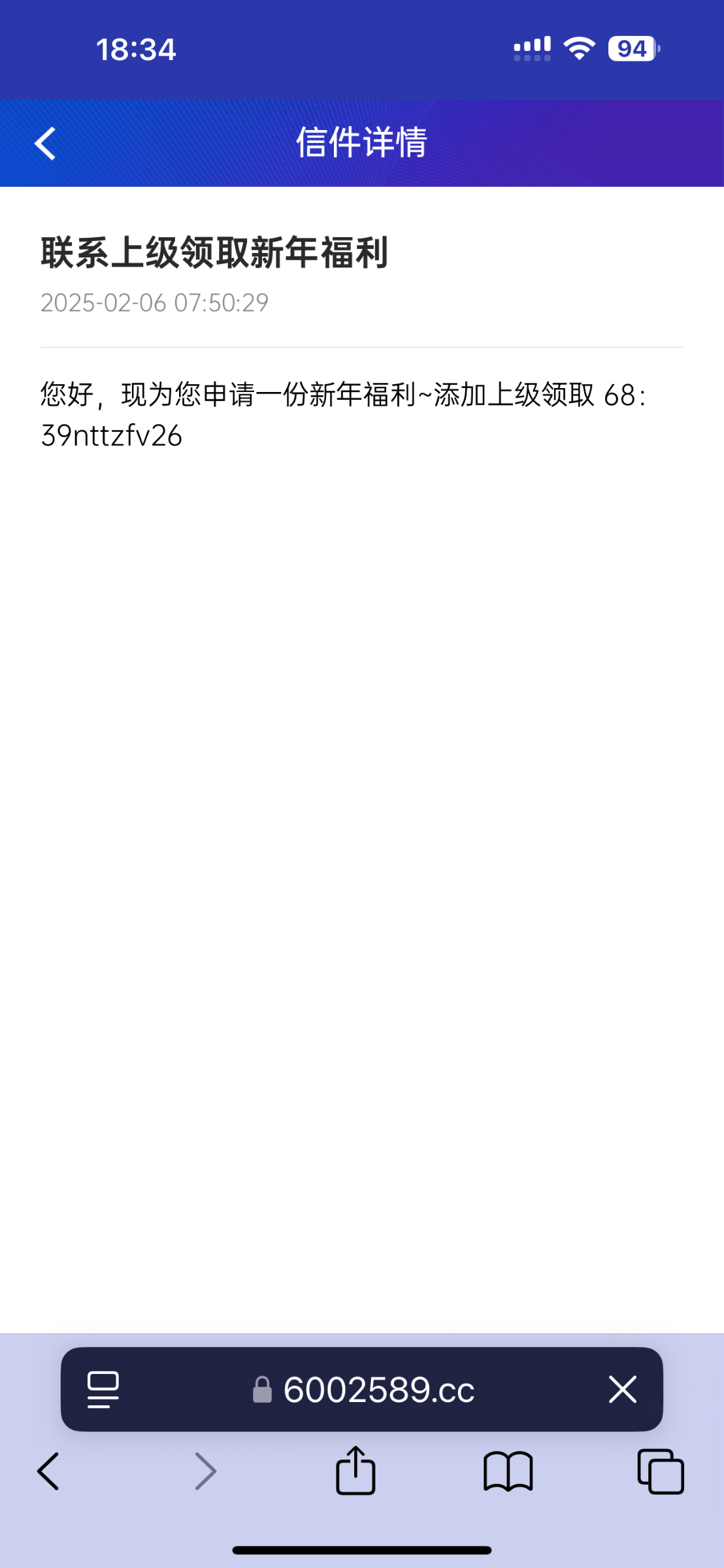724x1568 pixels.
Task: Stop loading with the X button
Action: point(622,1390)
